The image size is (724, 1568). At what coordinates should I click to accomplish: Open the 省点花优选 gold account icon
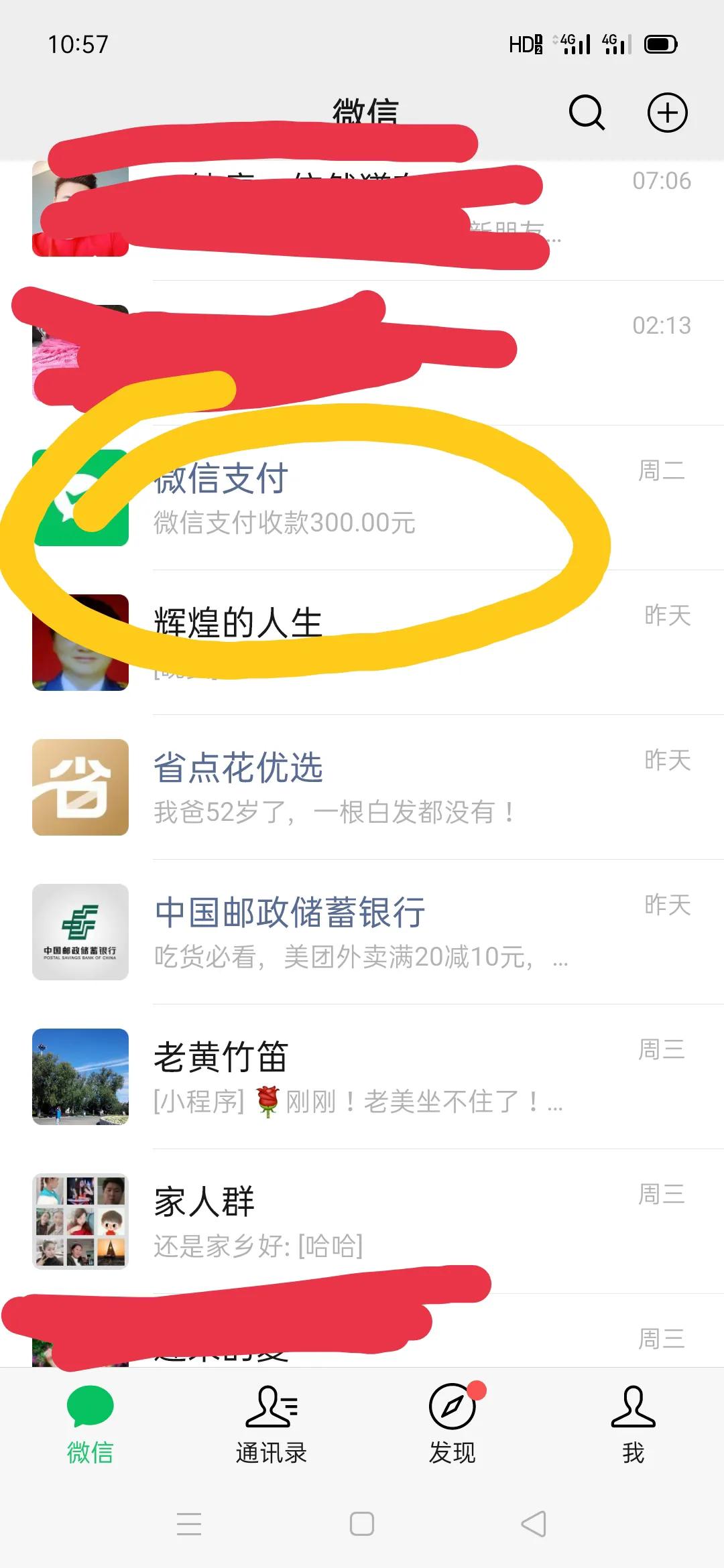pyautogui.click(x=79, y=787)
